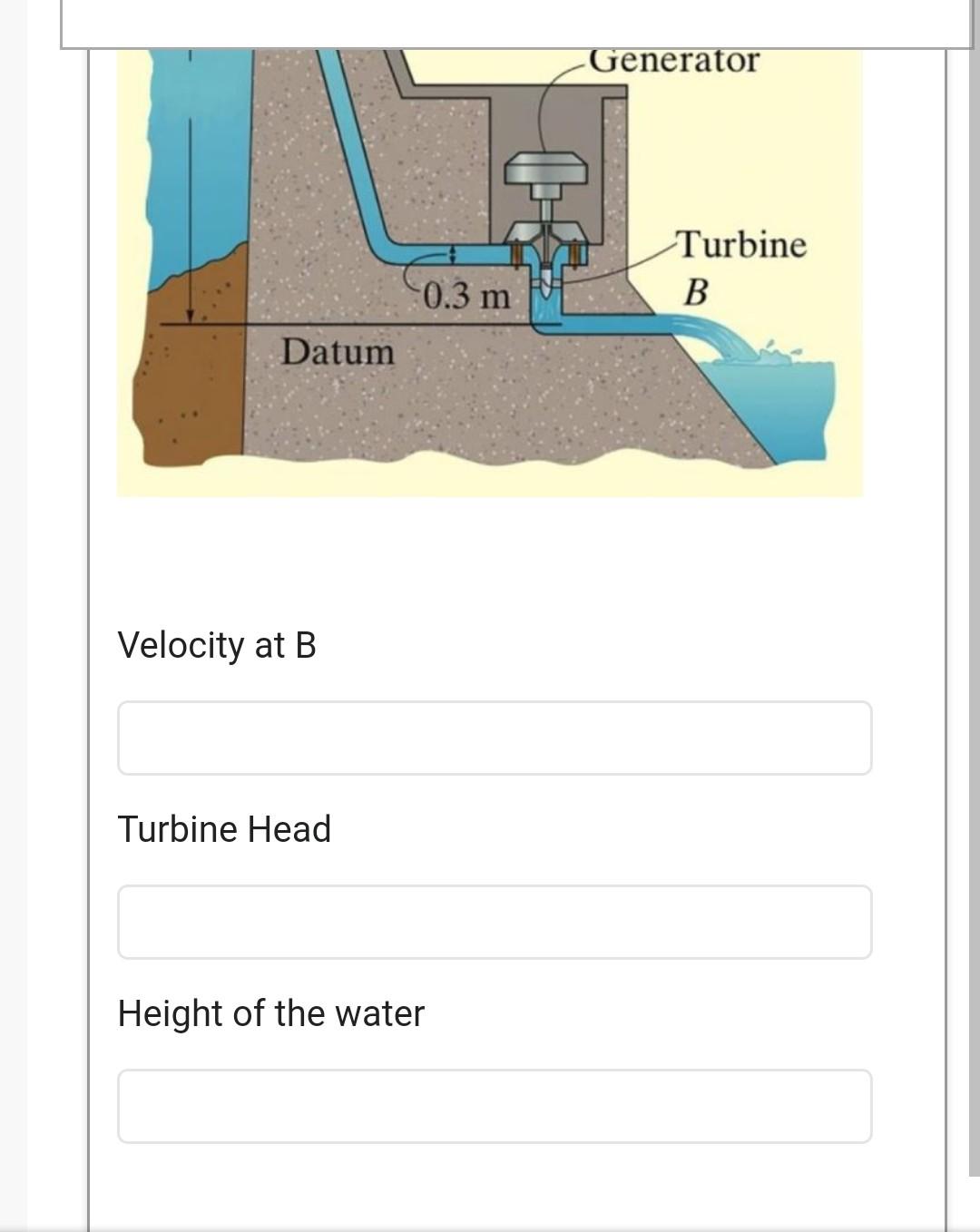
Task: Click the right page scrollbar
Action: click(973, 544)
